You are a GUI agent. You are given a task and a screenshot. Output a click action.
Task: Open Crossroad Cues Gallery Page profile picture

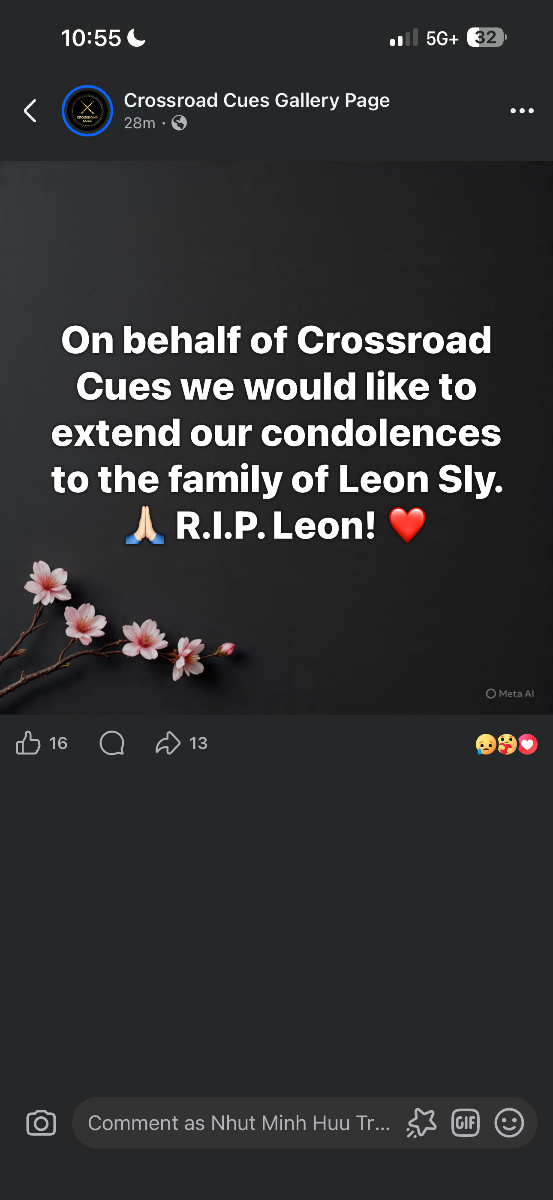pyautogui.click(x=87, y=111)
